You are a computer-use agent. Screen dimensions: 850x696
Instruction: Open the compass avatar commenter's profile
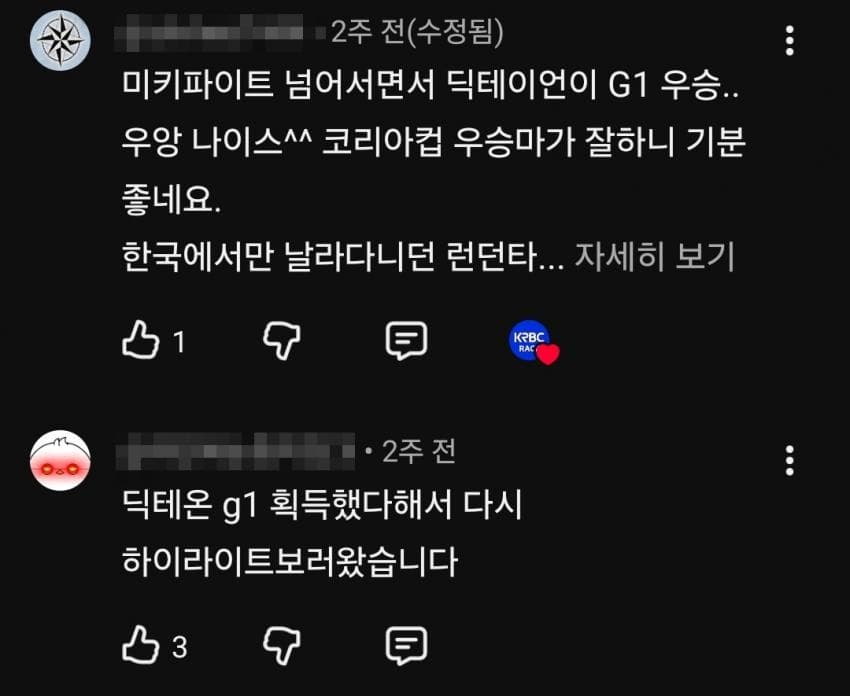click(61, 41)
